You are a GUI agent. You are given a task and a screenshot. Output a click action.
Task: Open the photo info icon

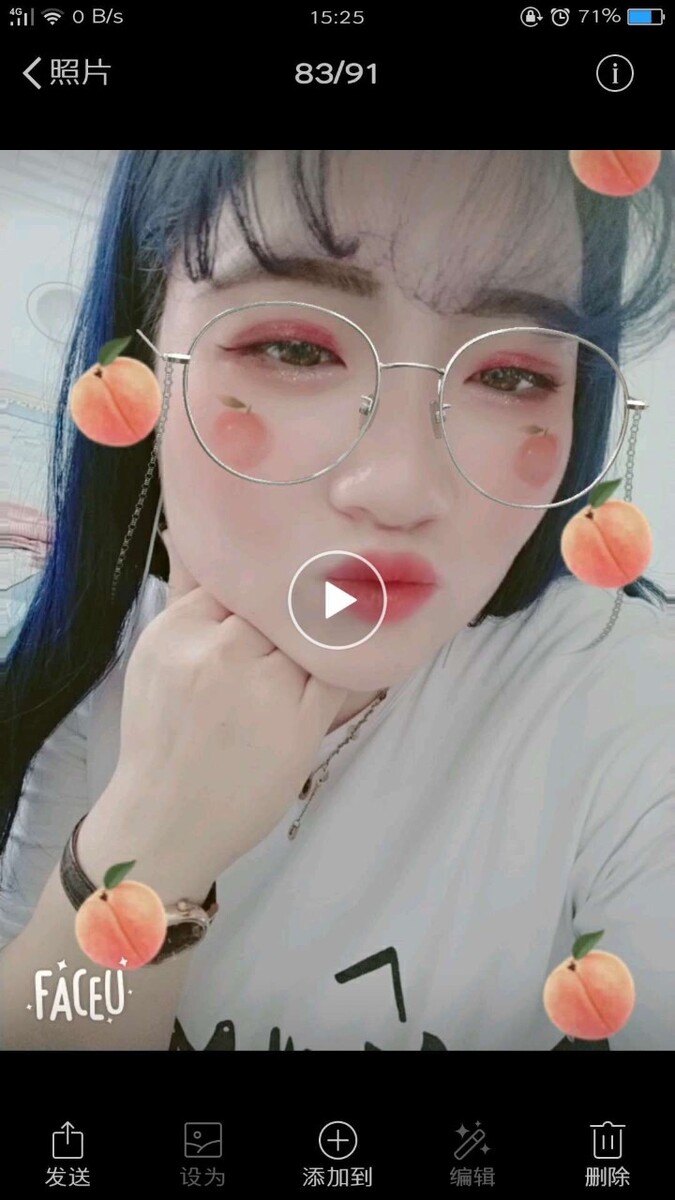[614, 73]
